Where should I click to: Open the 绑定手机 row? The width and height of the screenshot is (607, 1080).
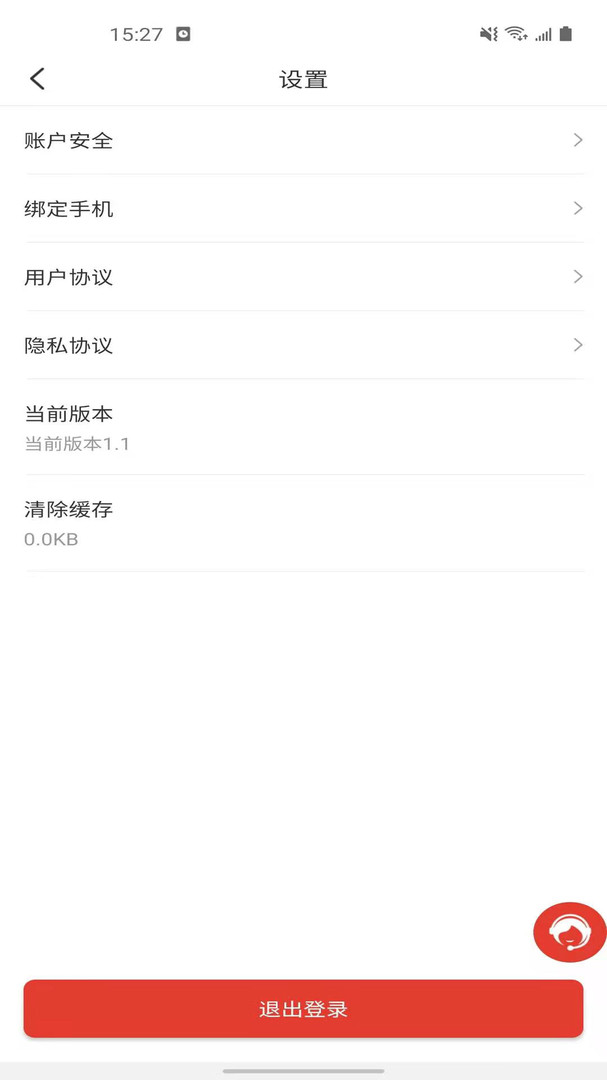pos(303,209)
